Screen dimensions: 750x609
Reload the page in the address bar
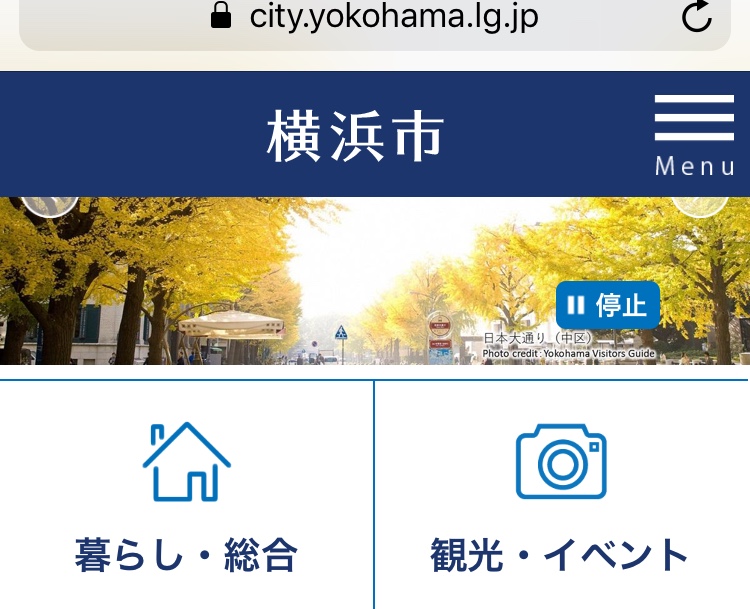click(696, 17)
